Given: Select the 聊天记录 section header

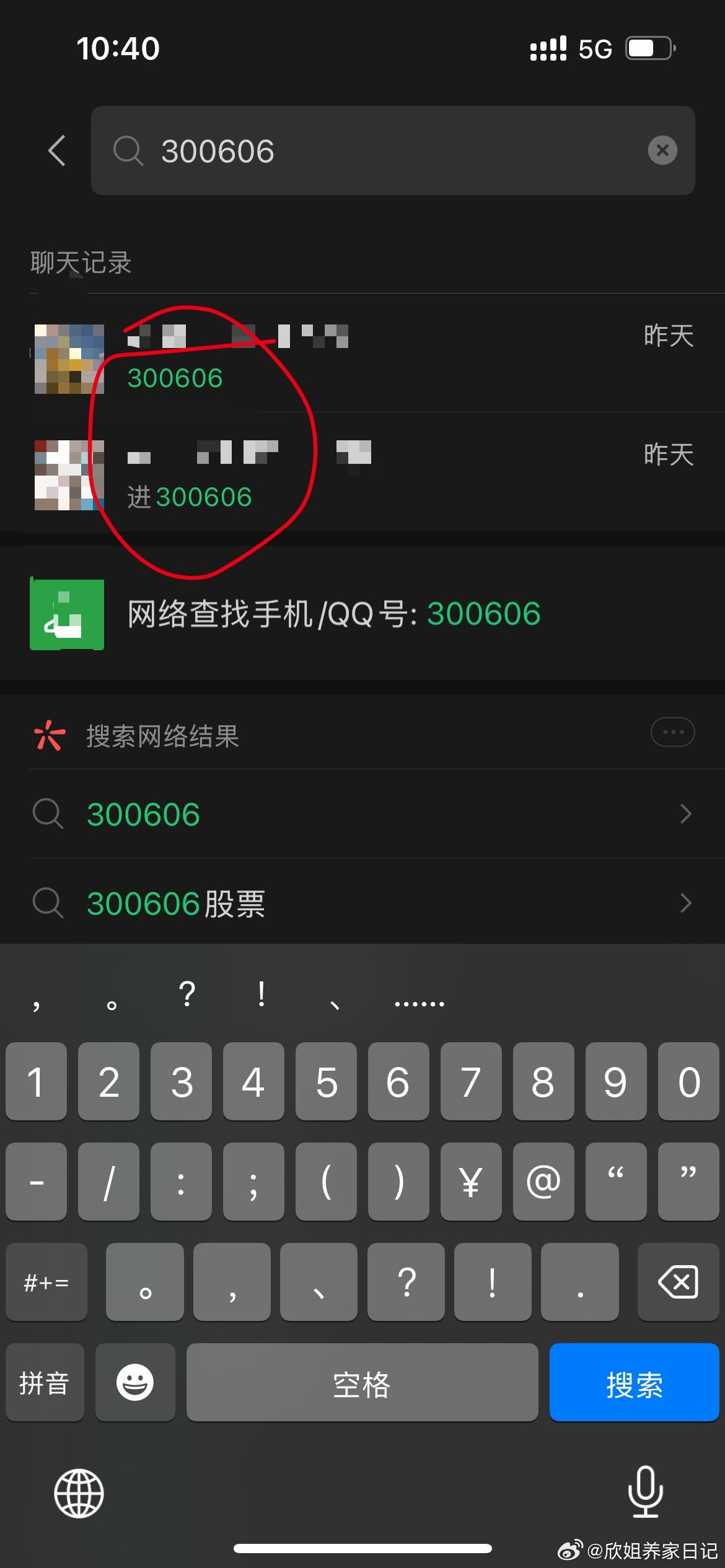Looking at the screenshot, I should [81, 263].
